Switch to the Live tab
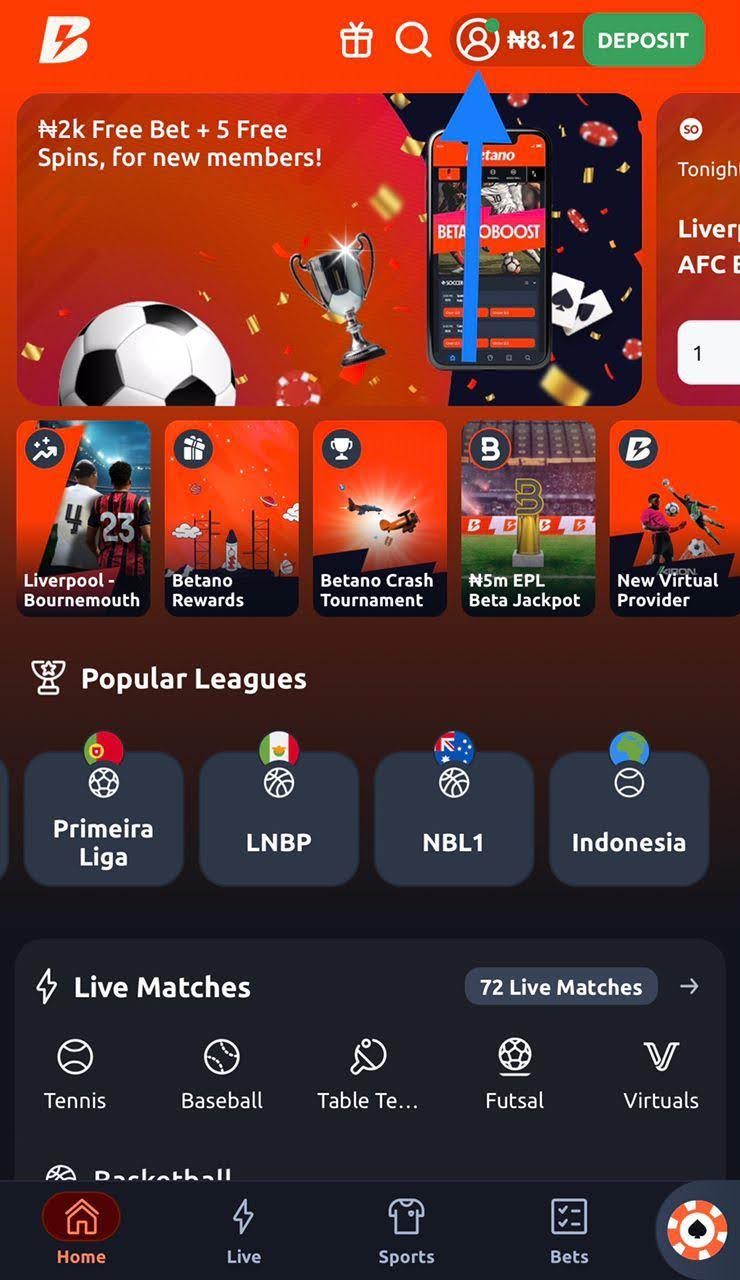 click(243, 1232)
